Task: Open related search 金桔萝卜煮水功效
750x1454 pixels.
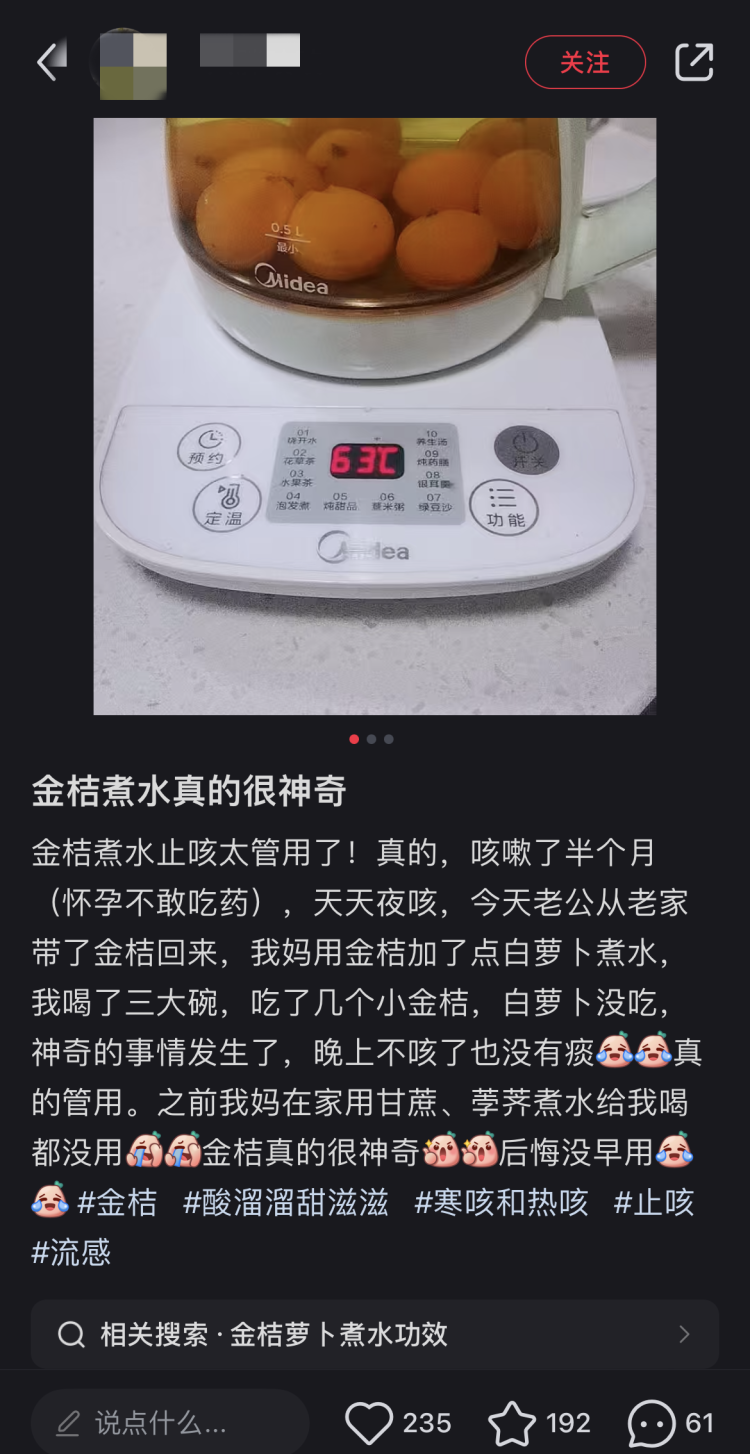Action: [x=375, y=1334]
